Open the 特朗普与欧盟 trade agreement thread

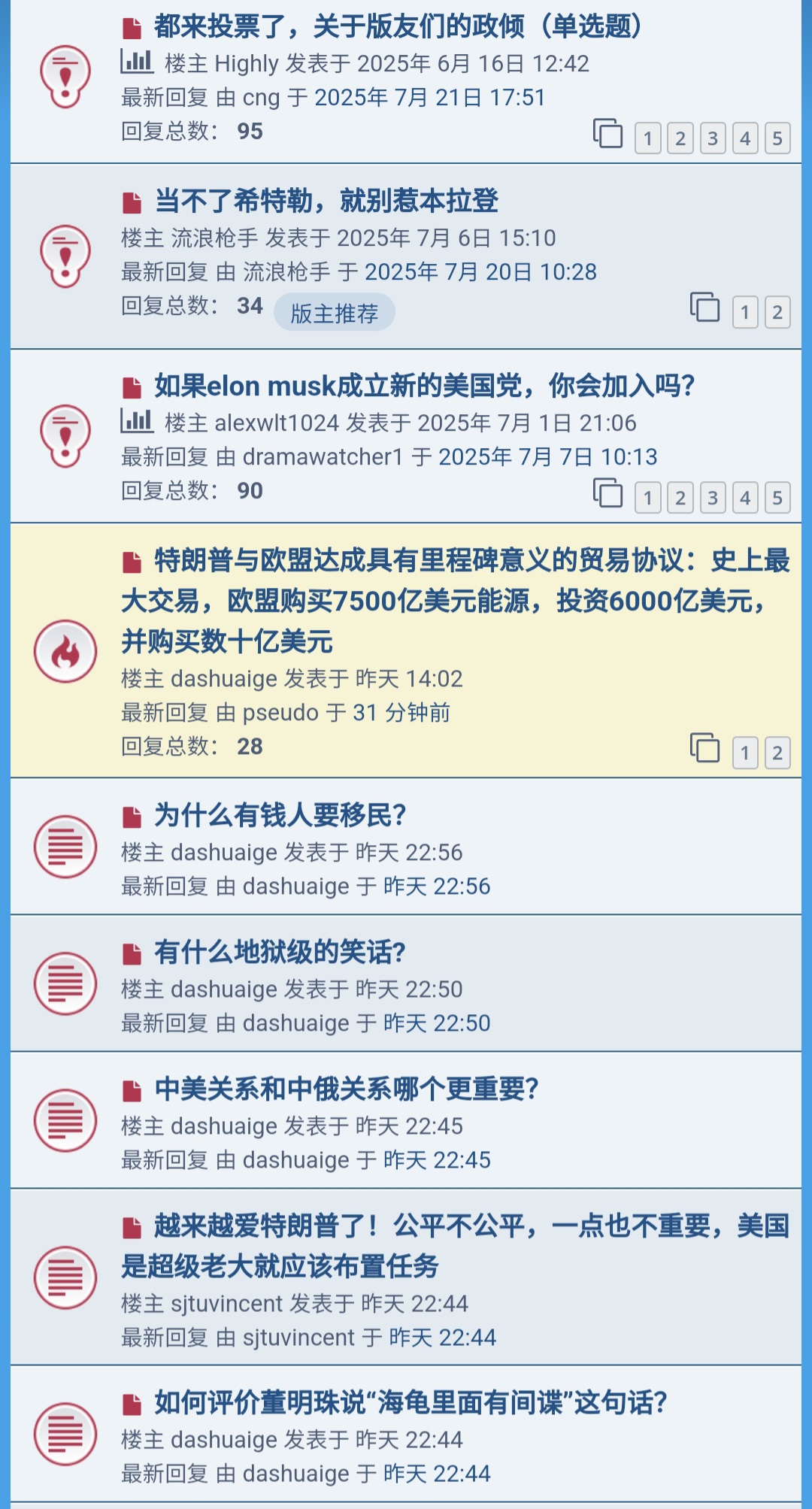[456, 600]
